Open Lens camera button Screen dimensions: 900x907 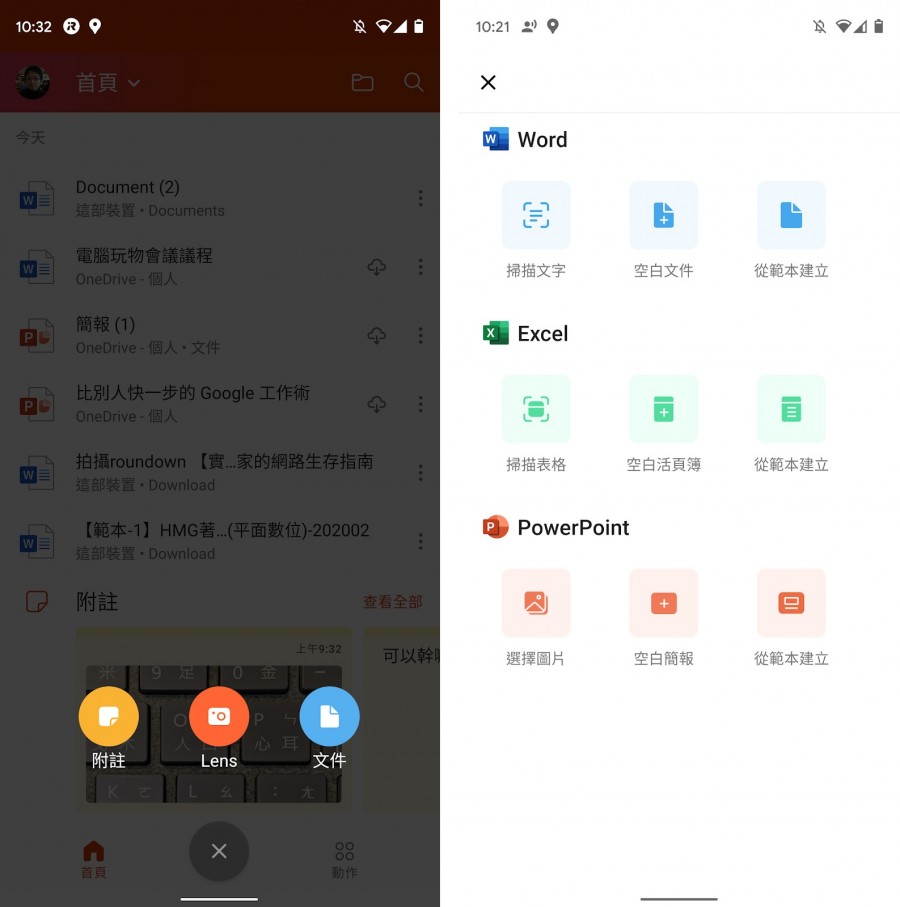219,716
